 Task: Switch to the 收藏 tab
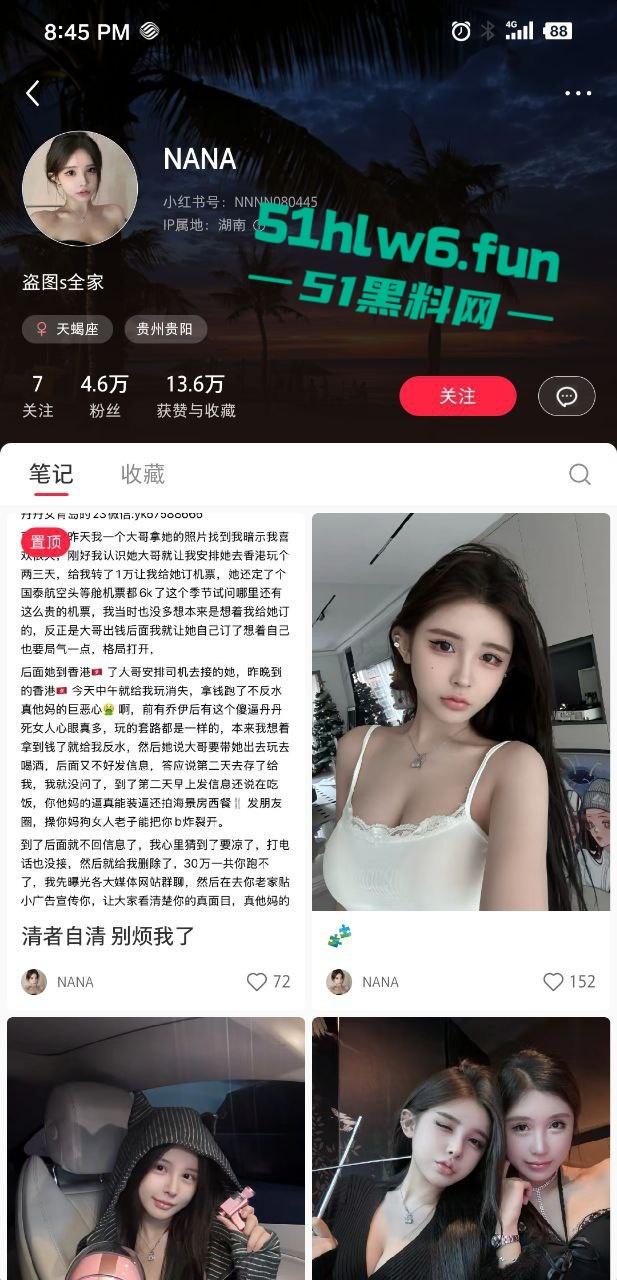(143, 474)
